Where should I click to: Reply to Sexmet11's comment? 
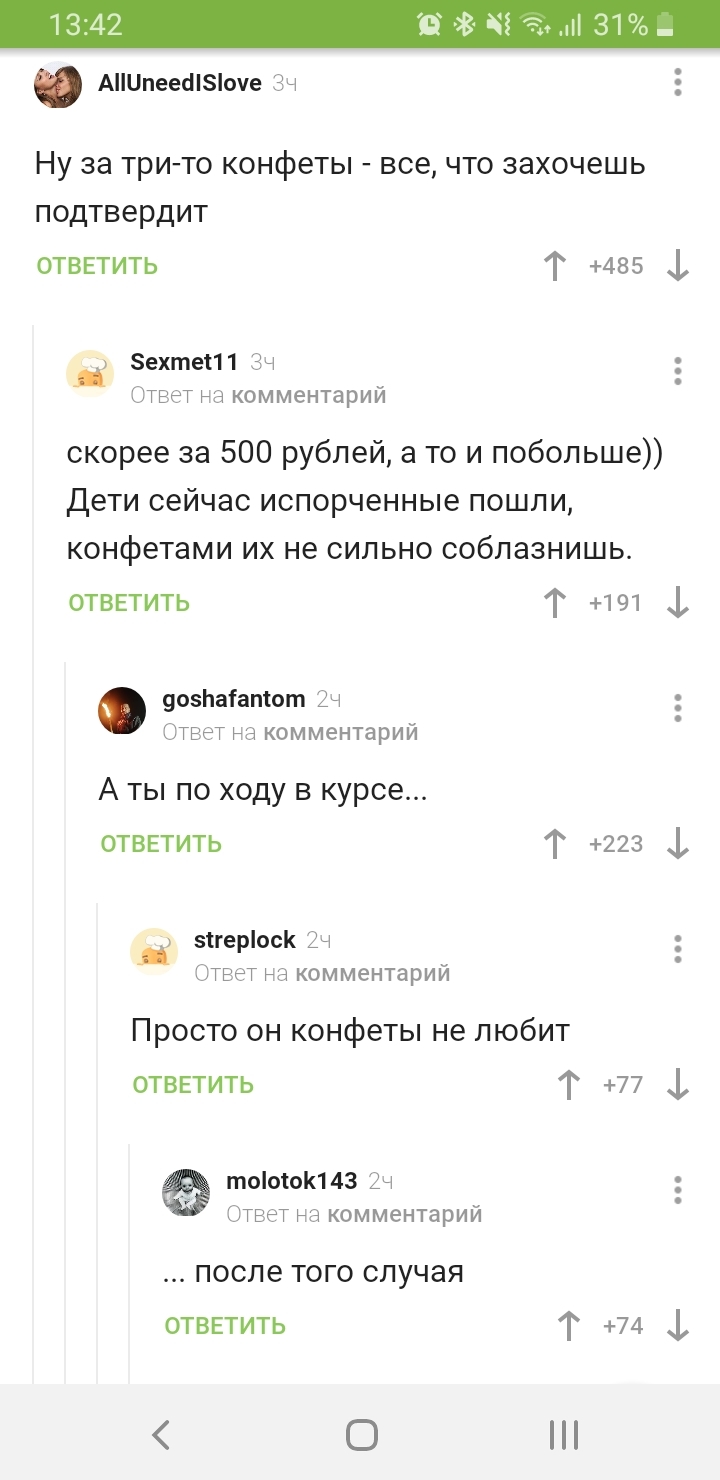click(129, 603)
